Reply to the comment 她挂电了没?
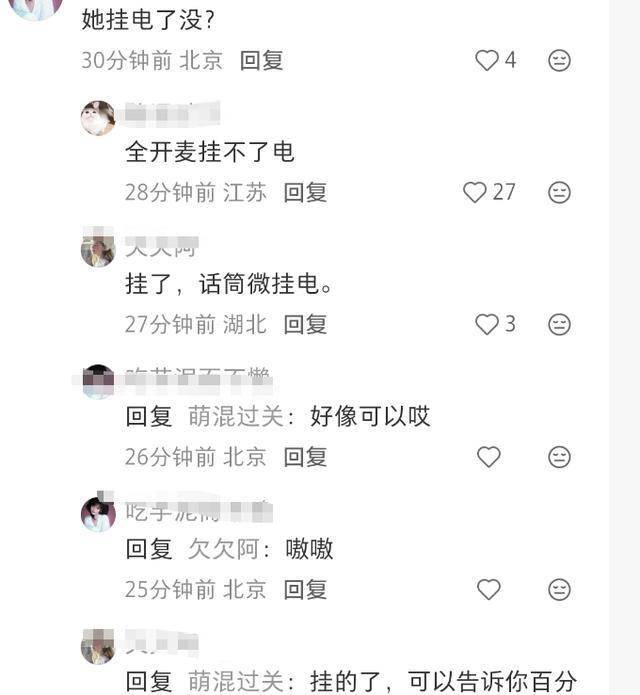The image size is (640, 695). coord(261,60)
